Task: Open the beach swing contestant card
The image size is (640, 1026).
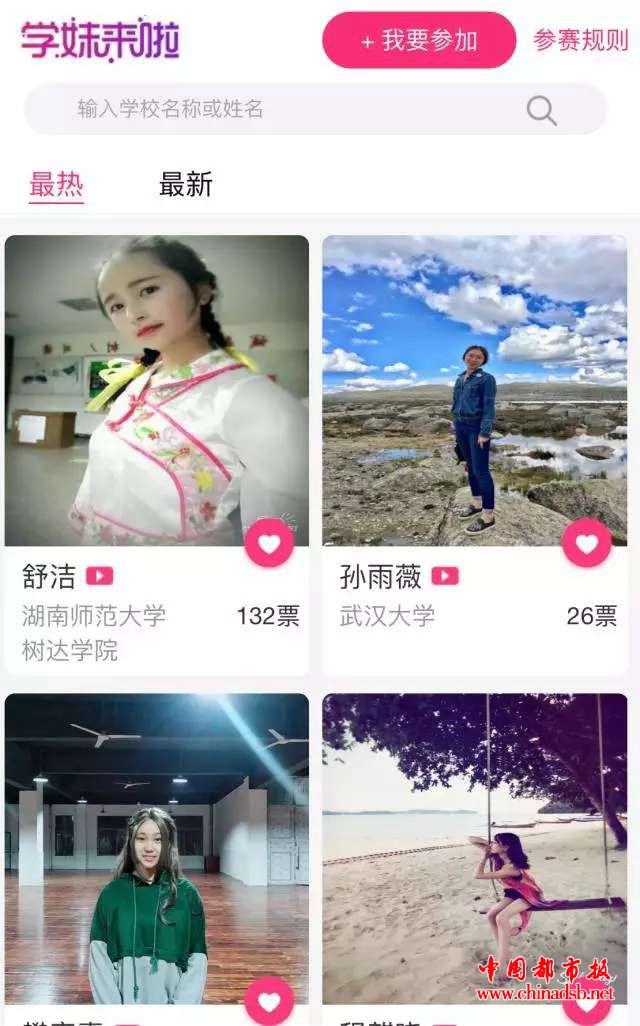Action: [x=475, y=850]
